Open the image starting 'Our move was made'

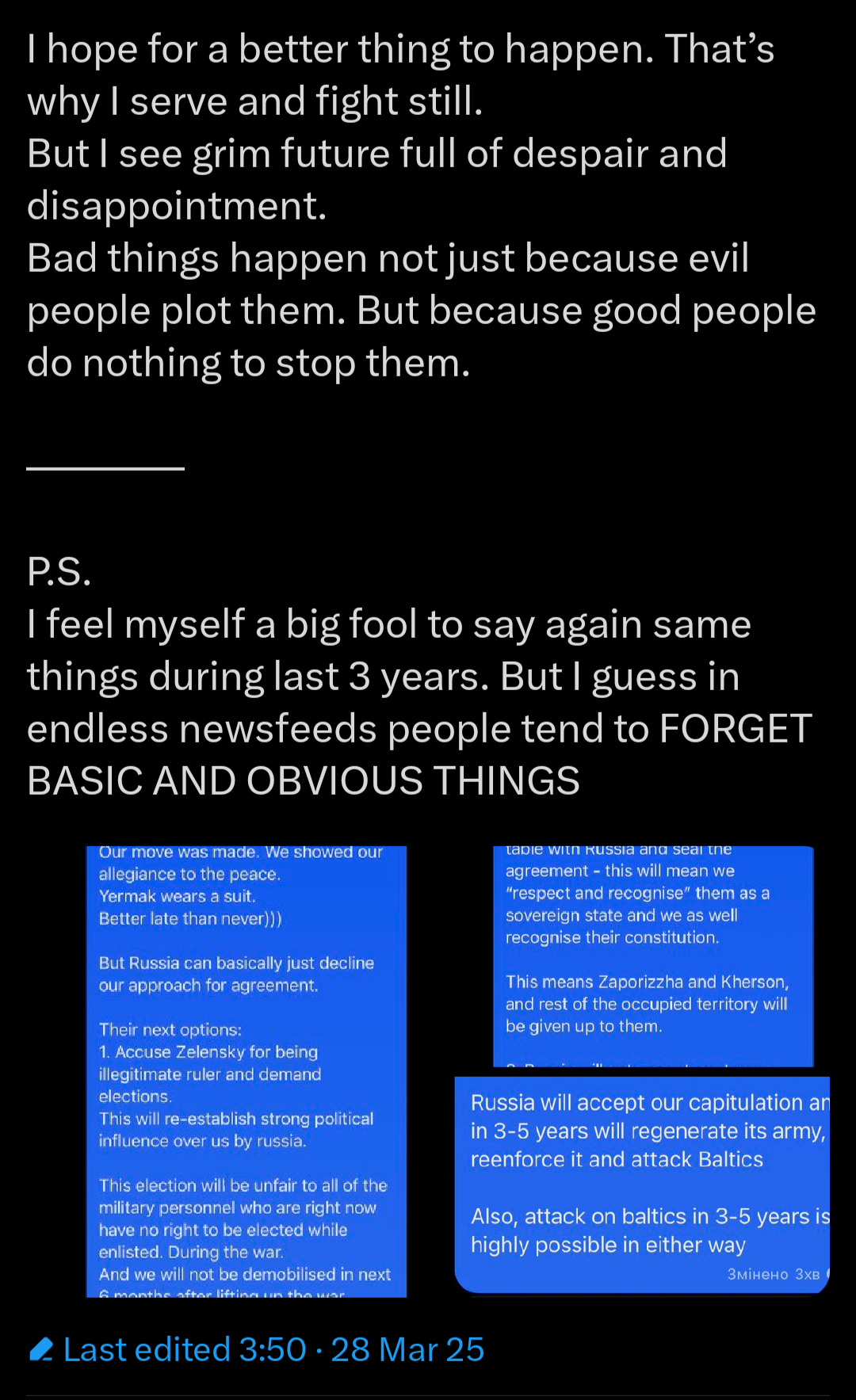(246, 1071)
